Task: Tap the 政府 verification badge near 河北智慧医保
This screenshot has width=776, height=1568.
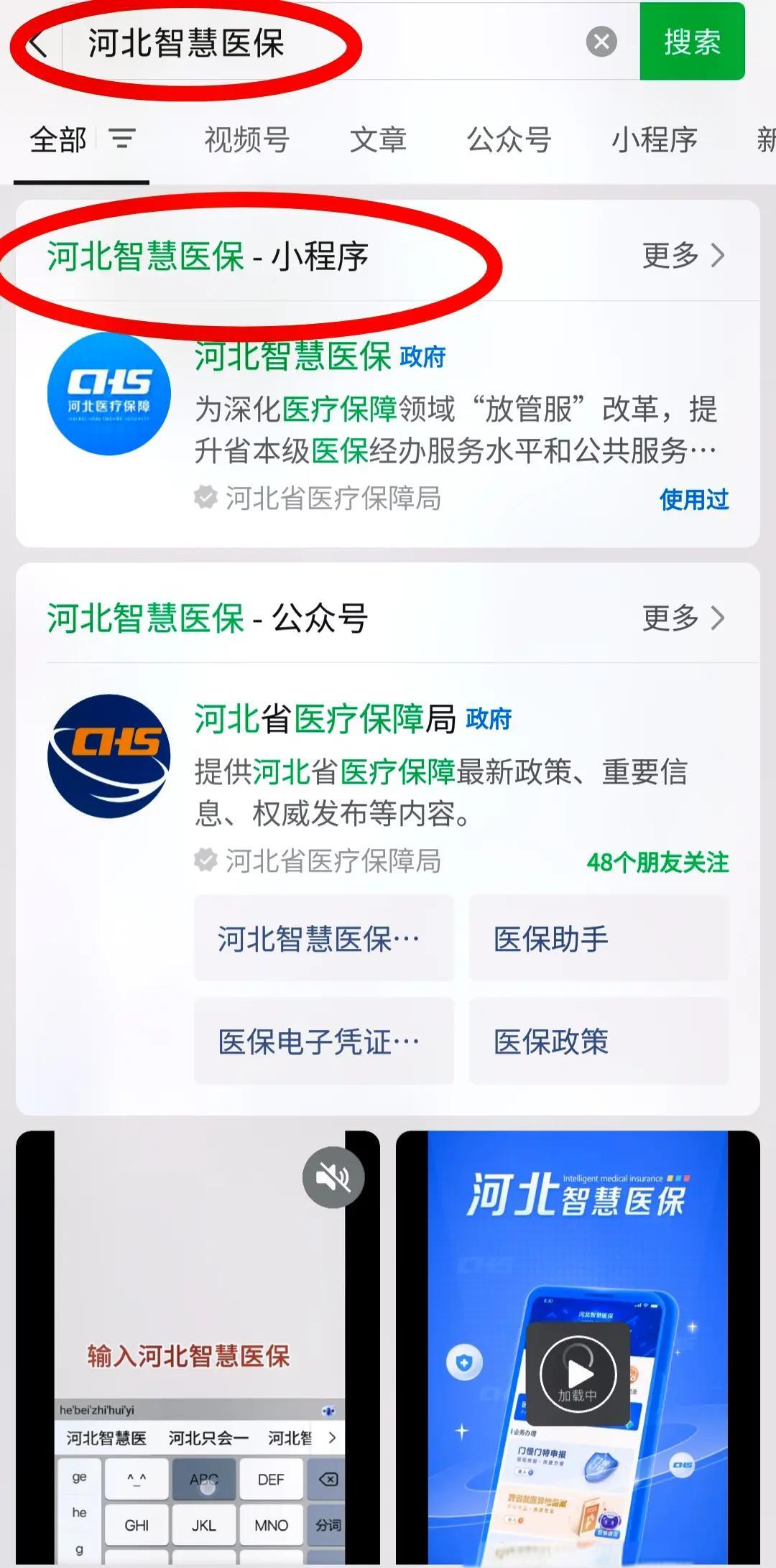Action: 423,357
